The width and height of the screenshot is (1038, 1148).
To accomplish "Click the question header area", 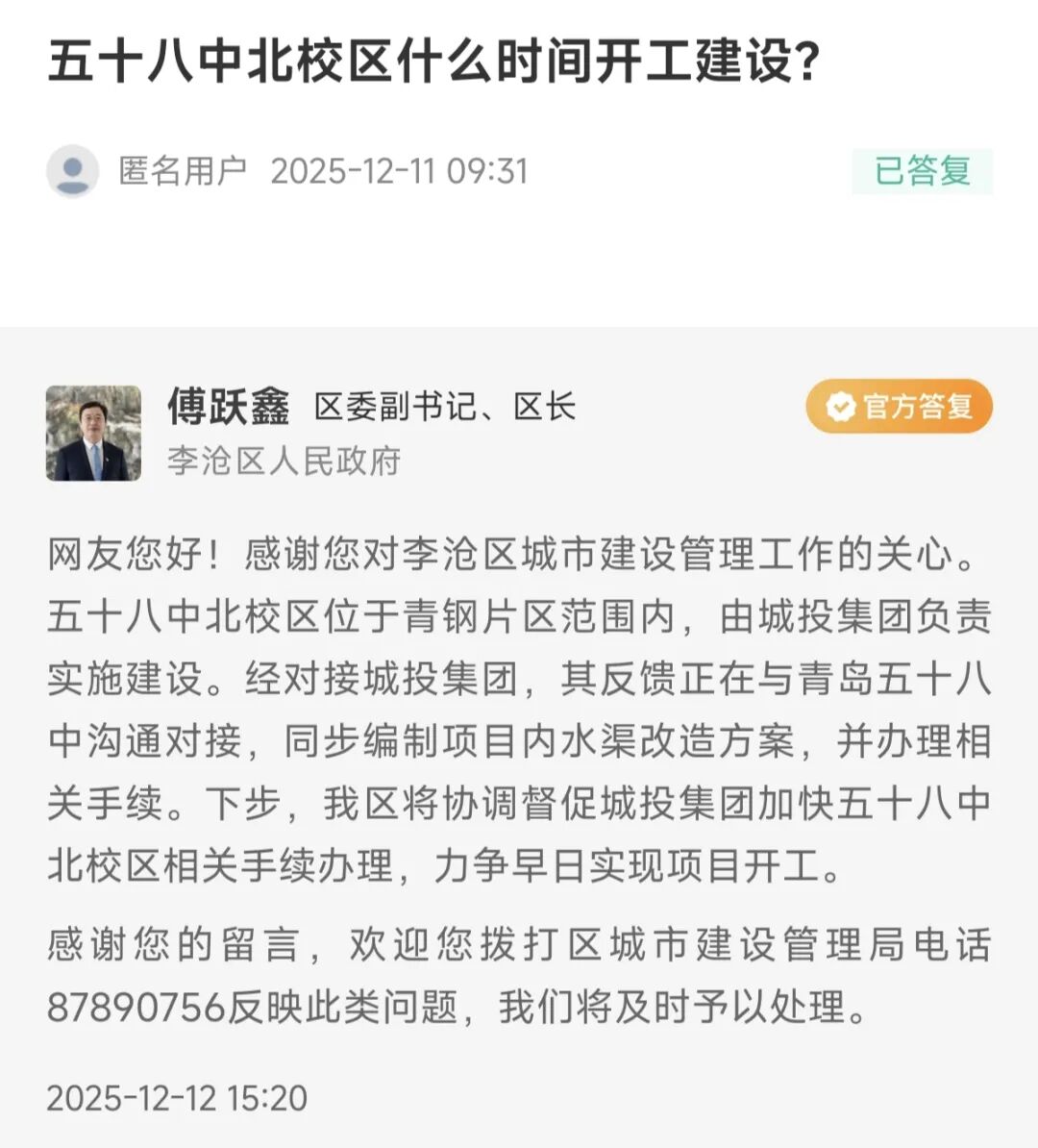I will (x=519, y=115).
